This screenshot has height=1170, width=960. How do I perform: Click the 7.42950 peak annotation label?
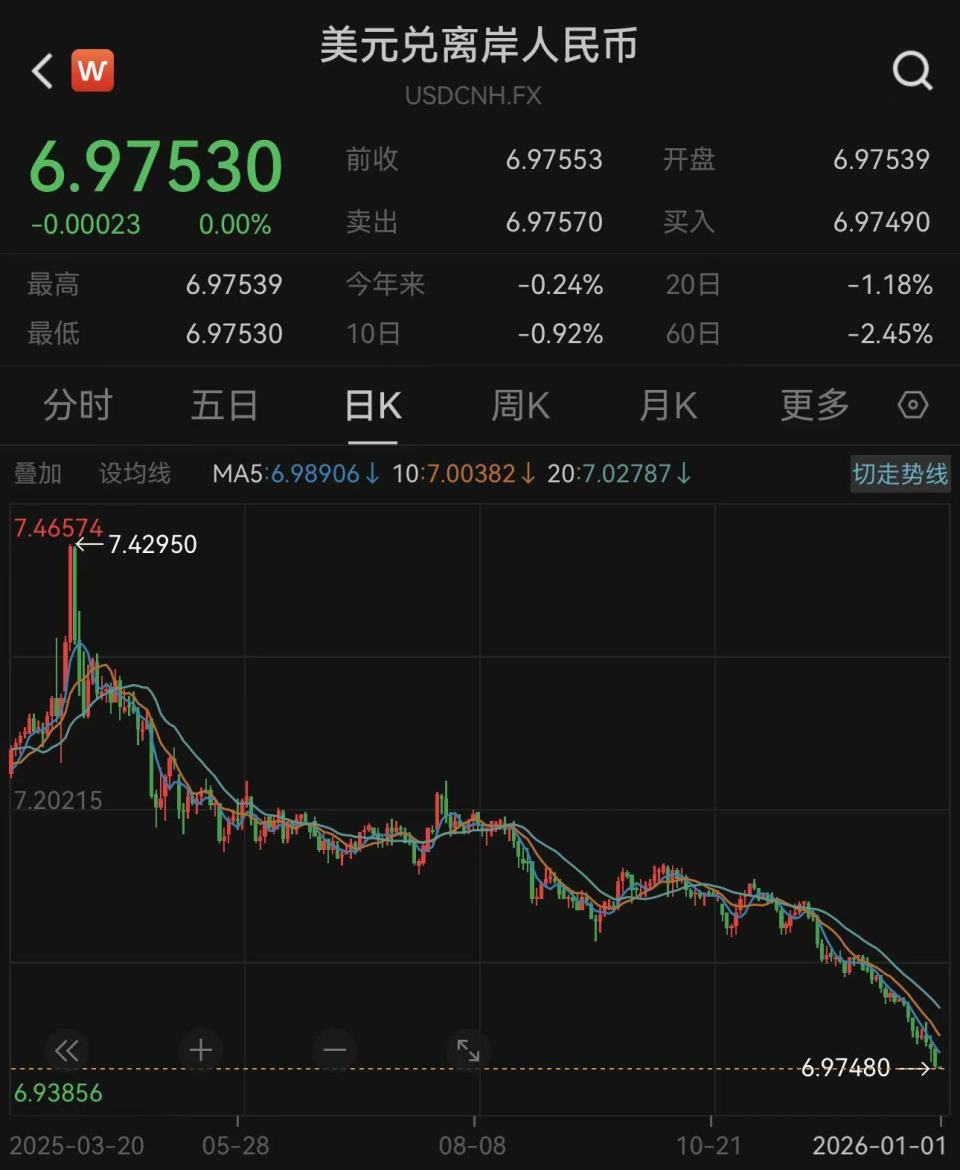[152, 545]
